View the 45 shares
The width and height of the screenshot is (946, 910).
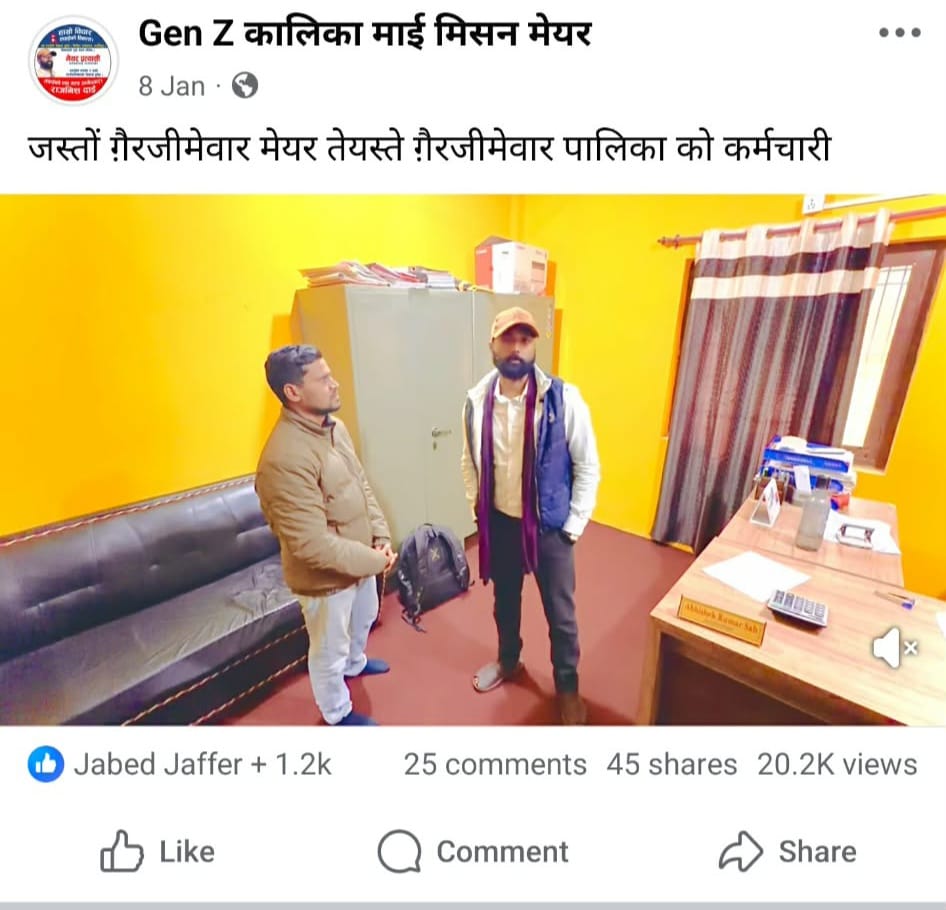pos(671,765)
